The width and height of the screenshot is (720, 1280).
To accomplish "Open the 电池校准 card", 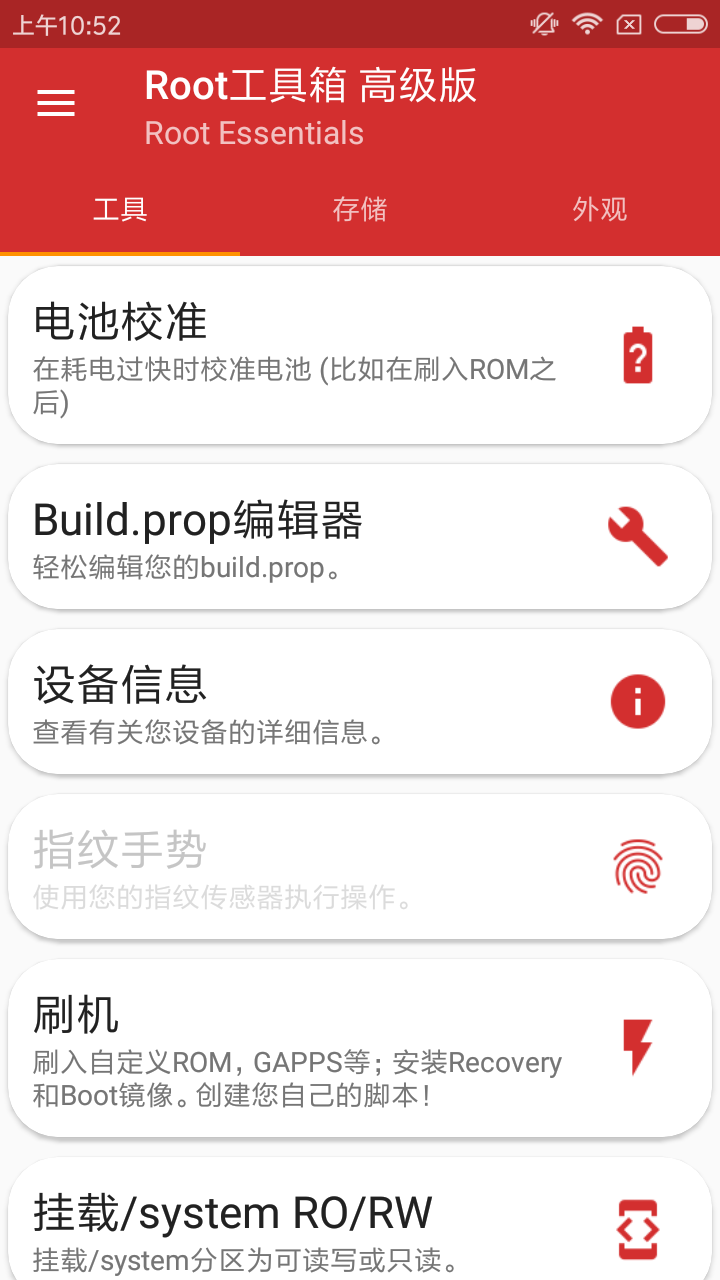I will point(360,355).
